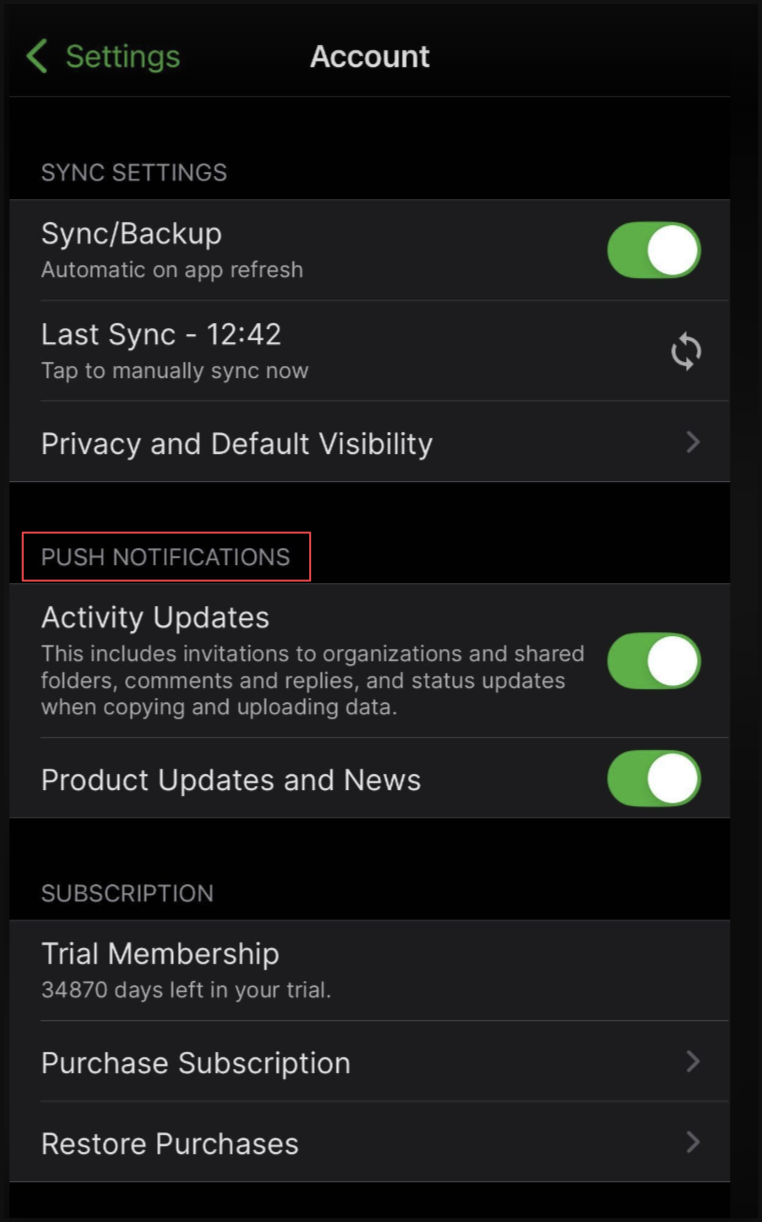The image size is (762, 1222).
Task: Disable Activity Updates notifications
Action: click(654, 661)
